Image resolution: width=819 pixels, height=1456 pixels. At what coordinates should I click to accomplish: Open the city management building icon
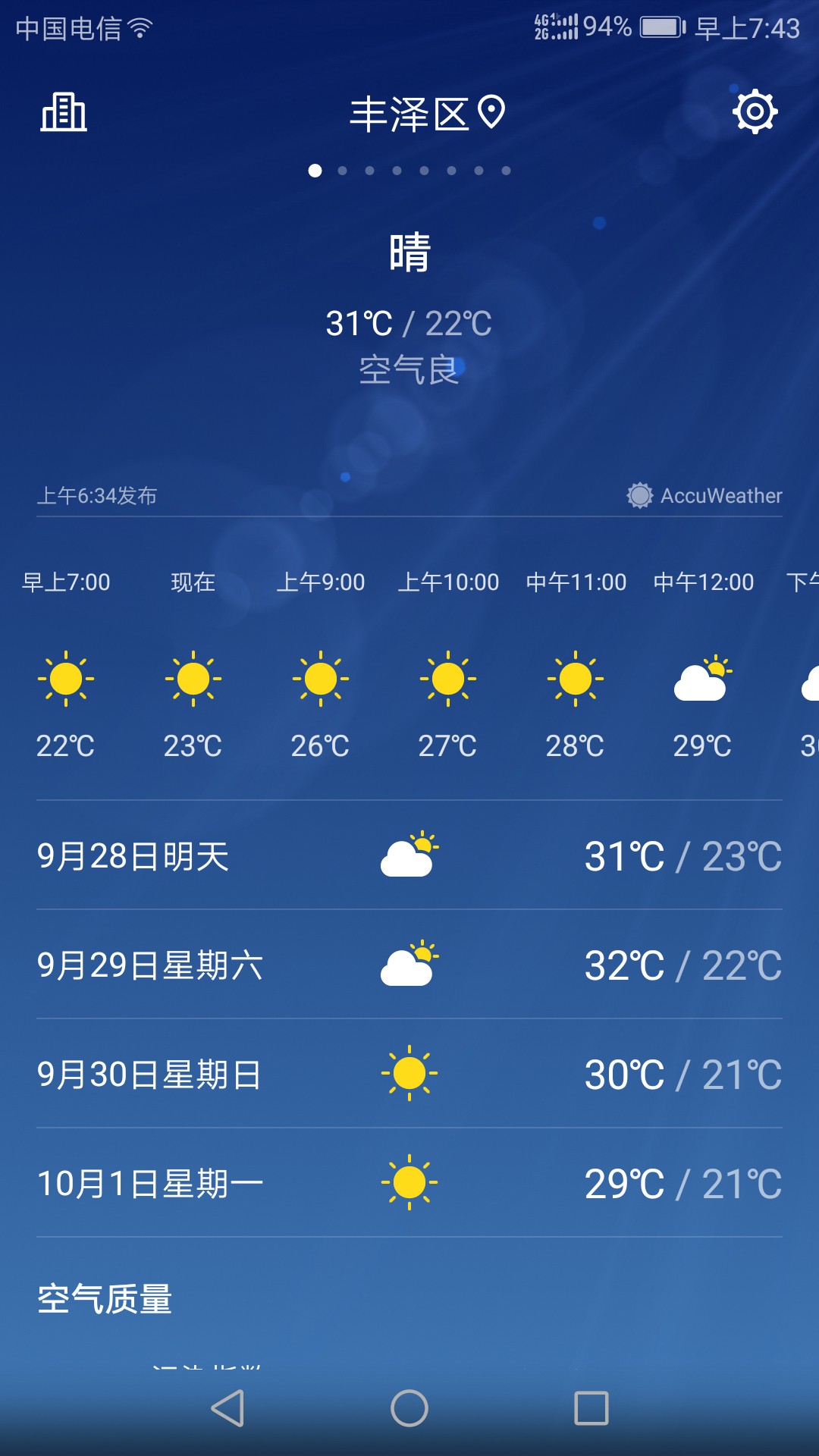click(x=64, y=112)
